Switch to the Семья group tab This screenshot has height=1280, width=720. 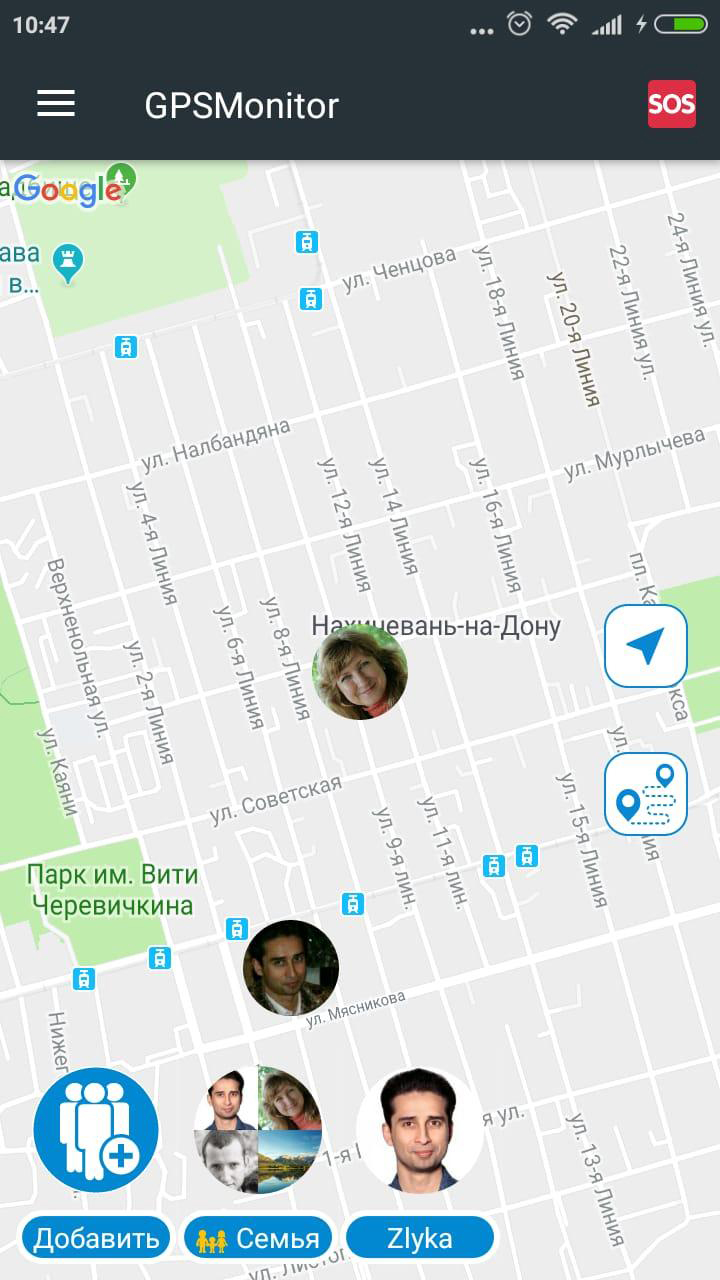click(x=258, y=1237)
